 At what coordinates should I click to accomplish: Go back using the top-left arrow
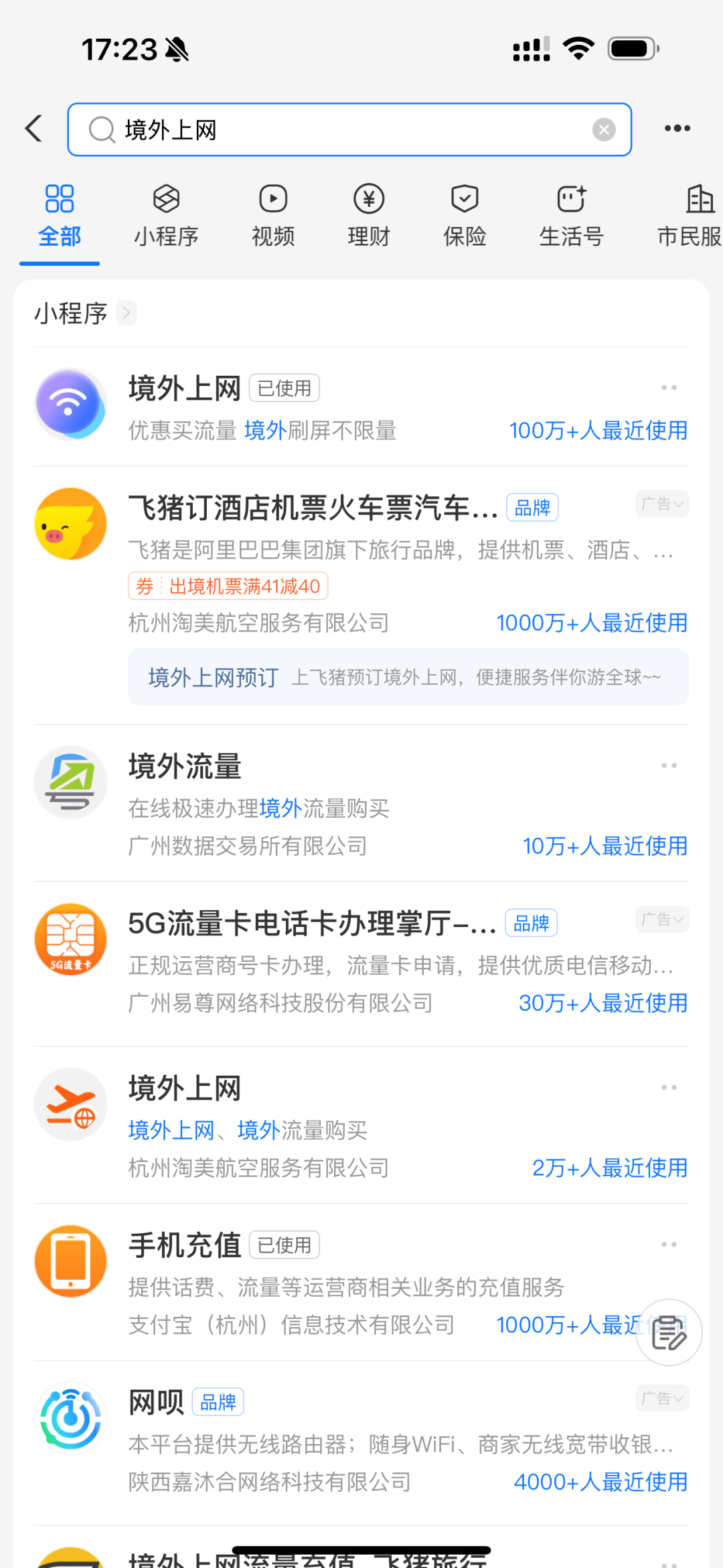[x=33, y=129]
